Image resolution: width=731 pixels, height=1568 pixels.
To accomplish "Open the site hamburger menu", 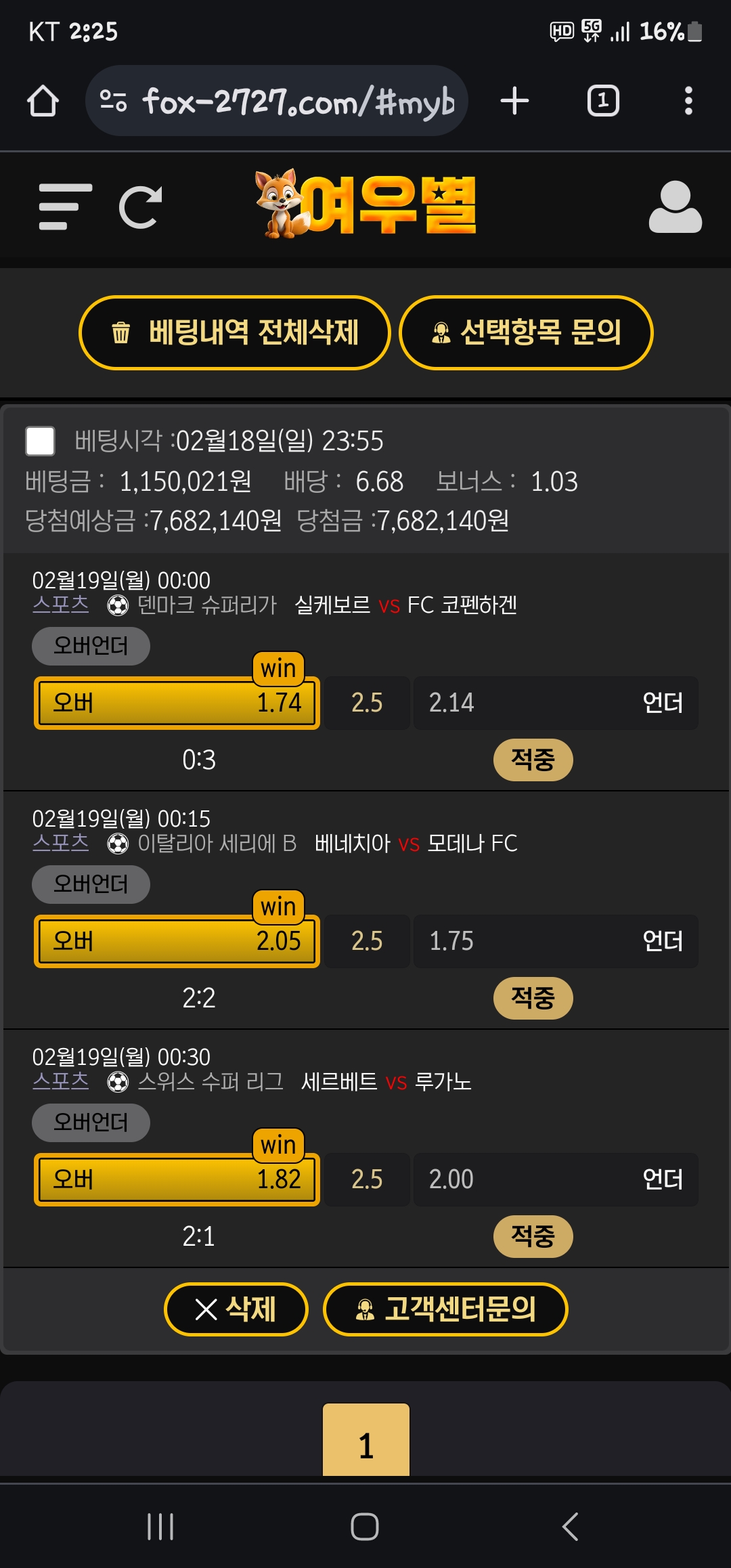I will pos(65,206).
